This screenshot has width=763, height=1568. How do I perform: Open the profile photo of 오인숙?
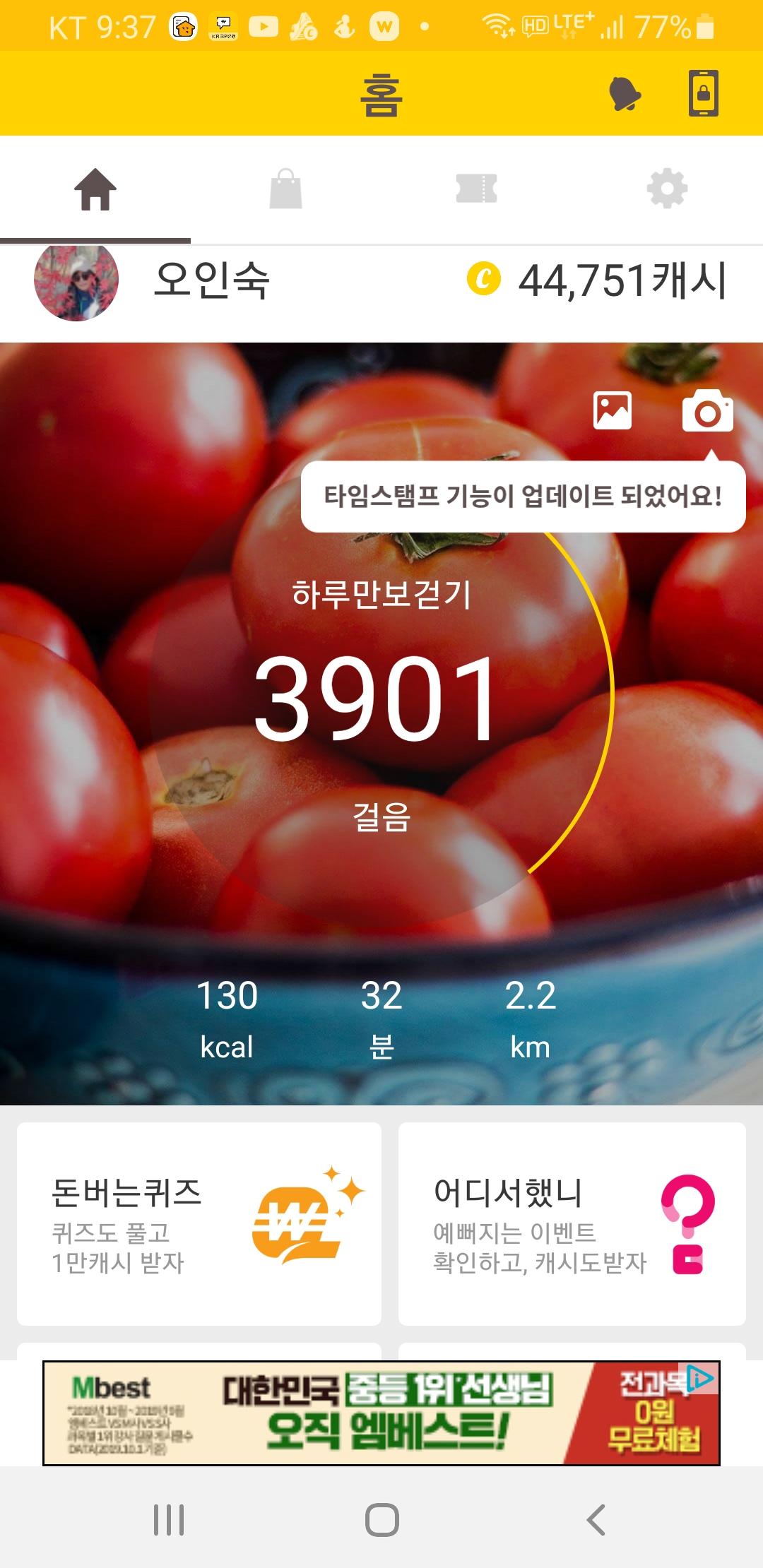[76, 280]
